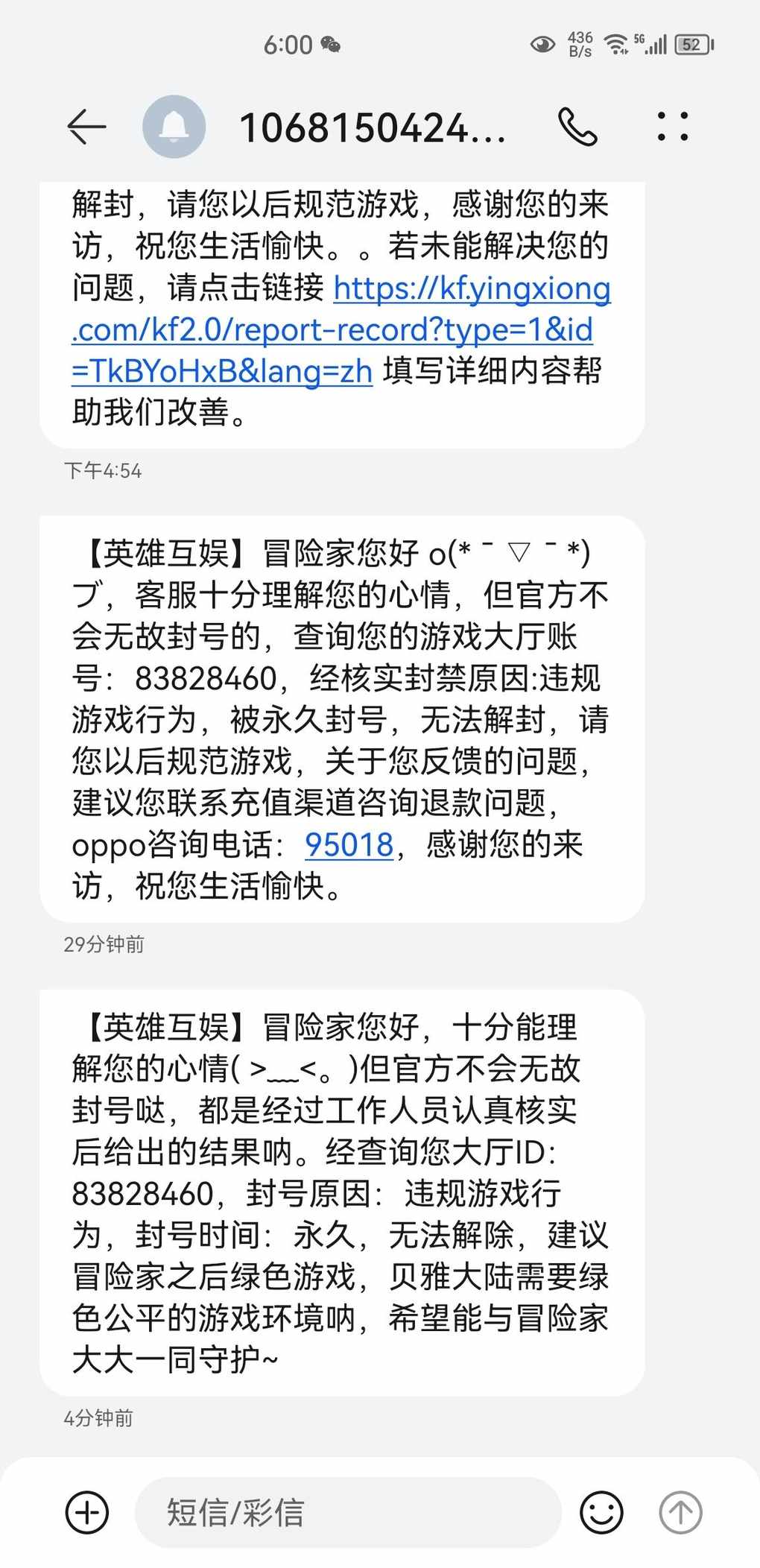Open the sender's contact avatar
This screenshot has height=1568, width=760.
pyautogui.click(x=174, y=127)
